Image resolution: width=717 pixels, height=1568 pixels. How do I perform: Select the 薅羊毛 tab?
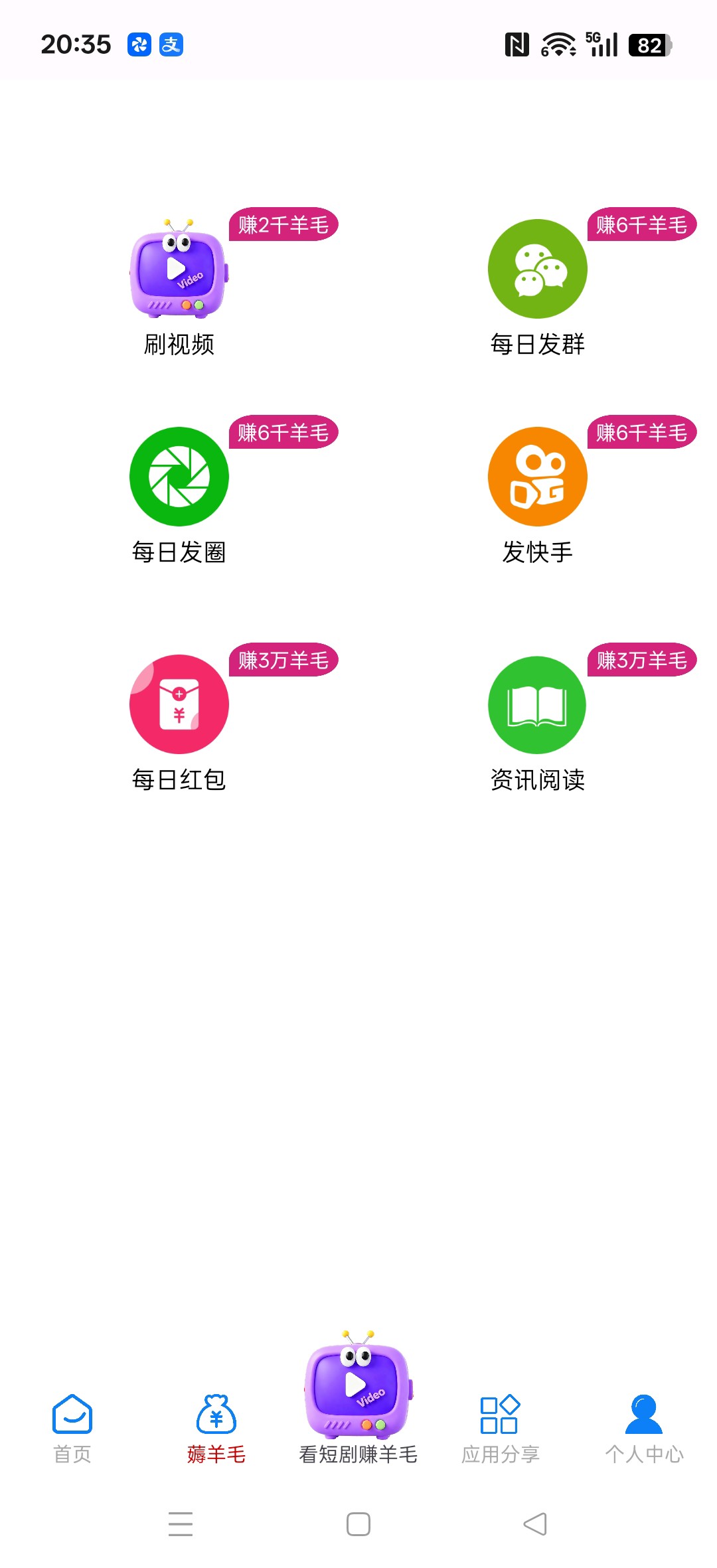pos(216,1427)
